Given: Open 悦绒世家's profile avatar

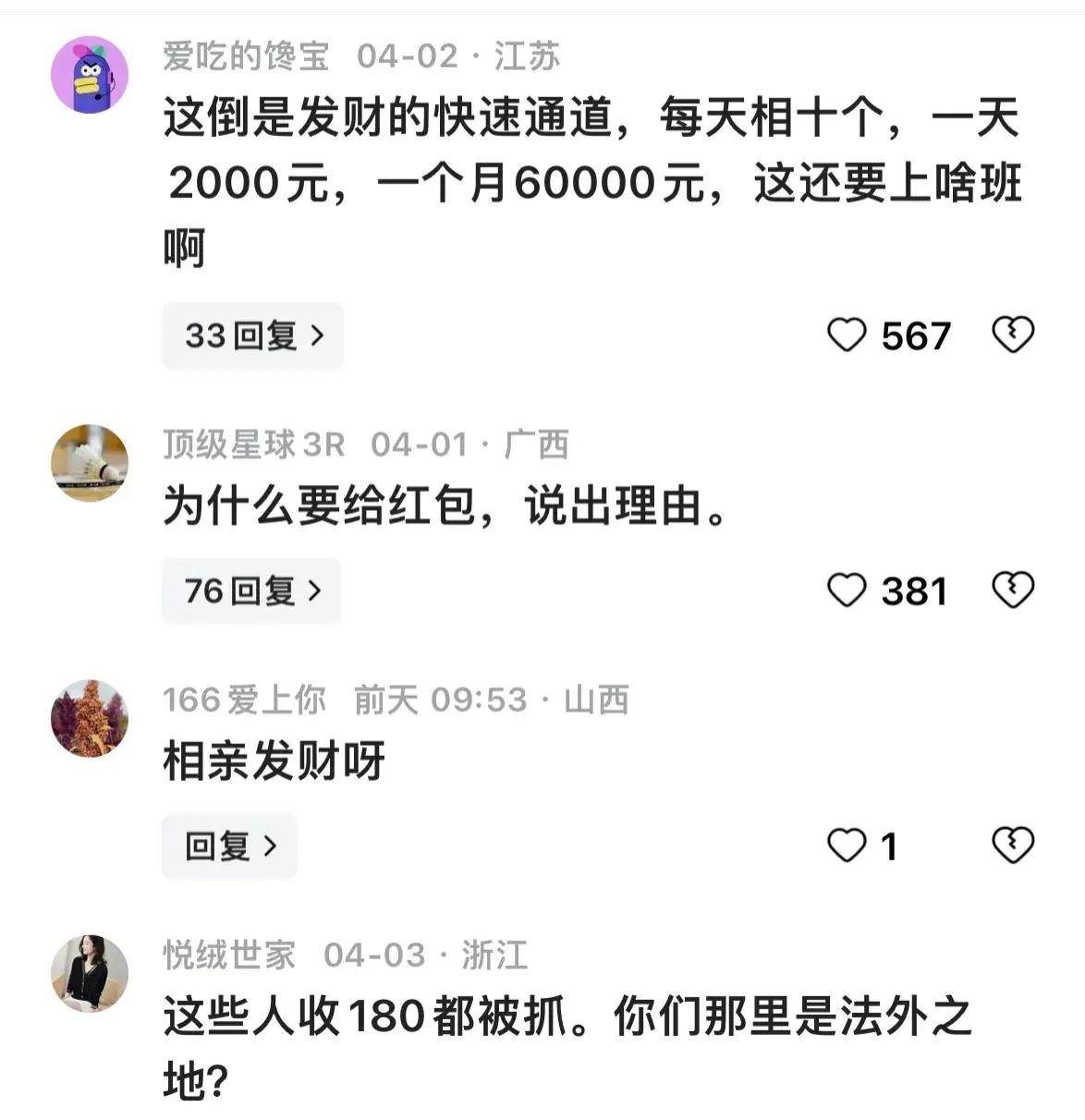Looking at the screenshot, I should [x=90, y=973].
